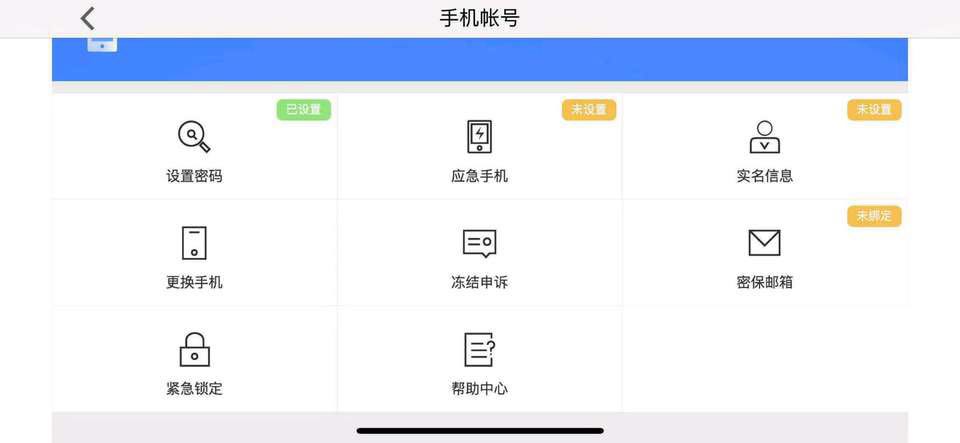This screenshot has height=443, width=960.
Task: Select 更换手机 to change the phone number
Action: click(194, 253)
